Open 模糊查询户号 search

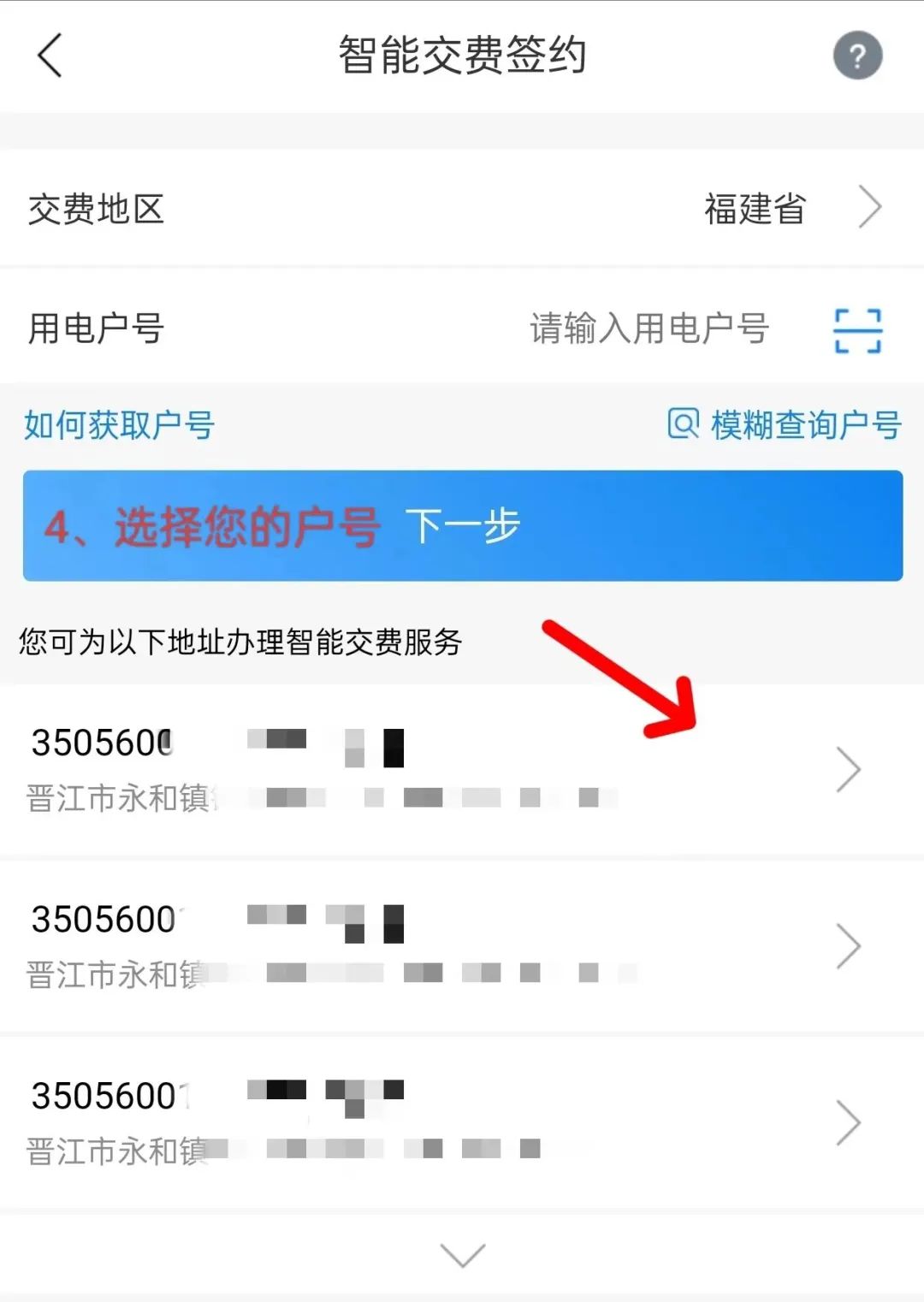click(785, 424)
